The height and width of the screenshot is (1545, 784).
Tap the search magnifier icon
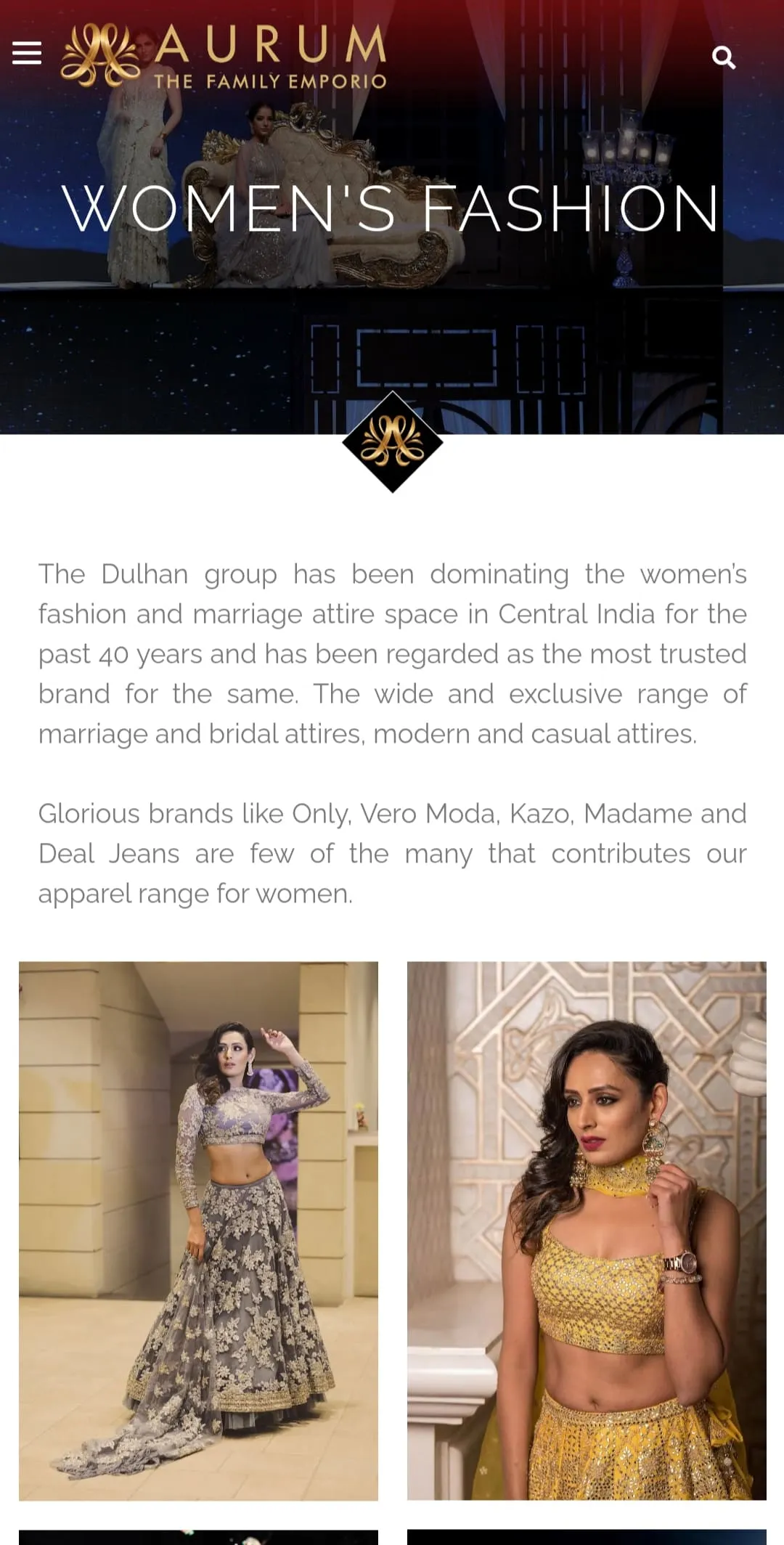point(724,57)
